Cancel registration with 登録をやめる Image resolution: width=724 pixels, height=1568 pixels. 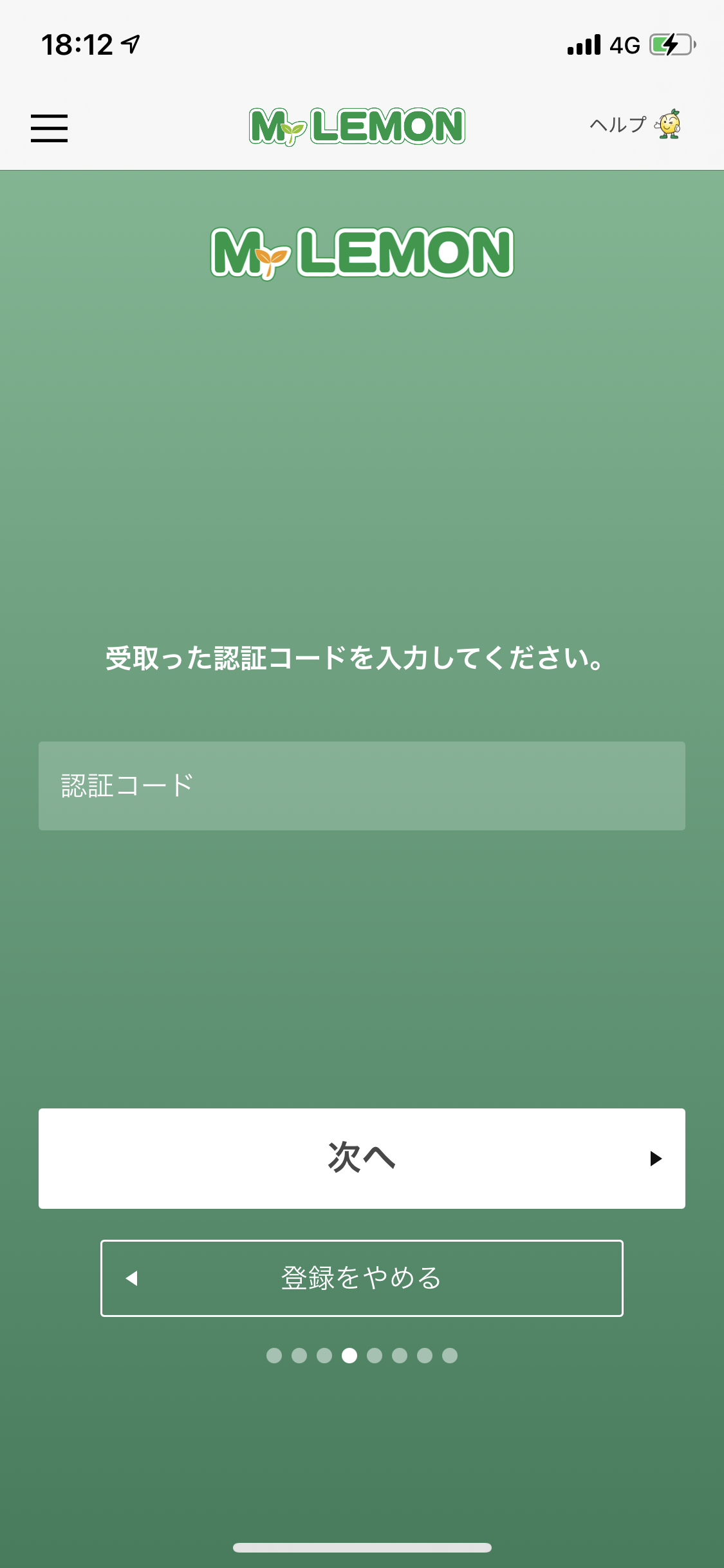point(362,1278)
